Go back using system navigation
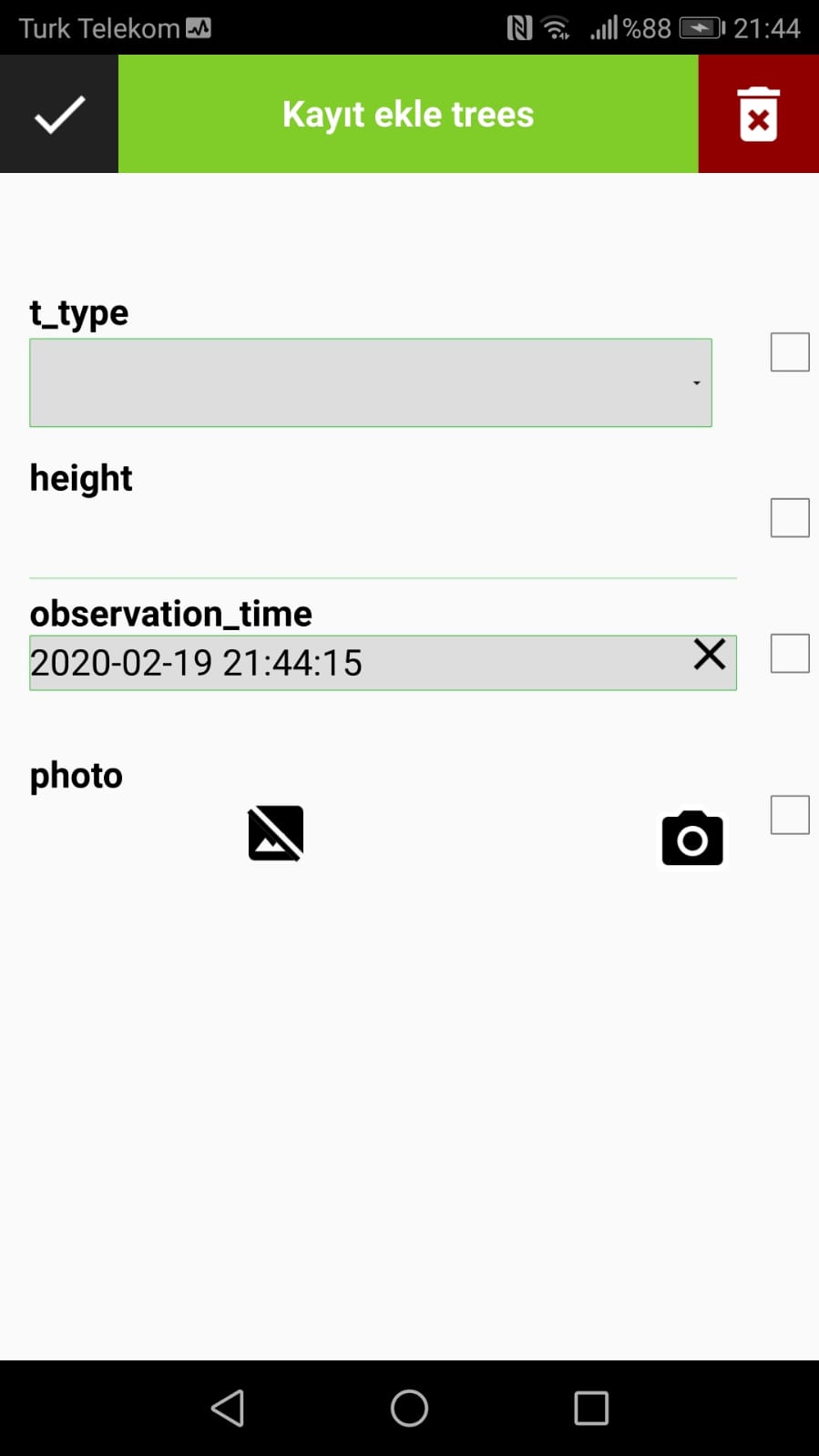This screenshot has width=819, height=1456. click(228, 1408)
